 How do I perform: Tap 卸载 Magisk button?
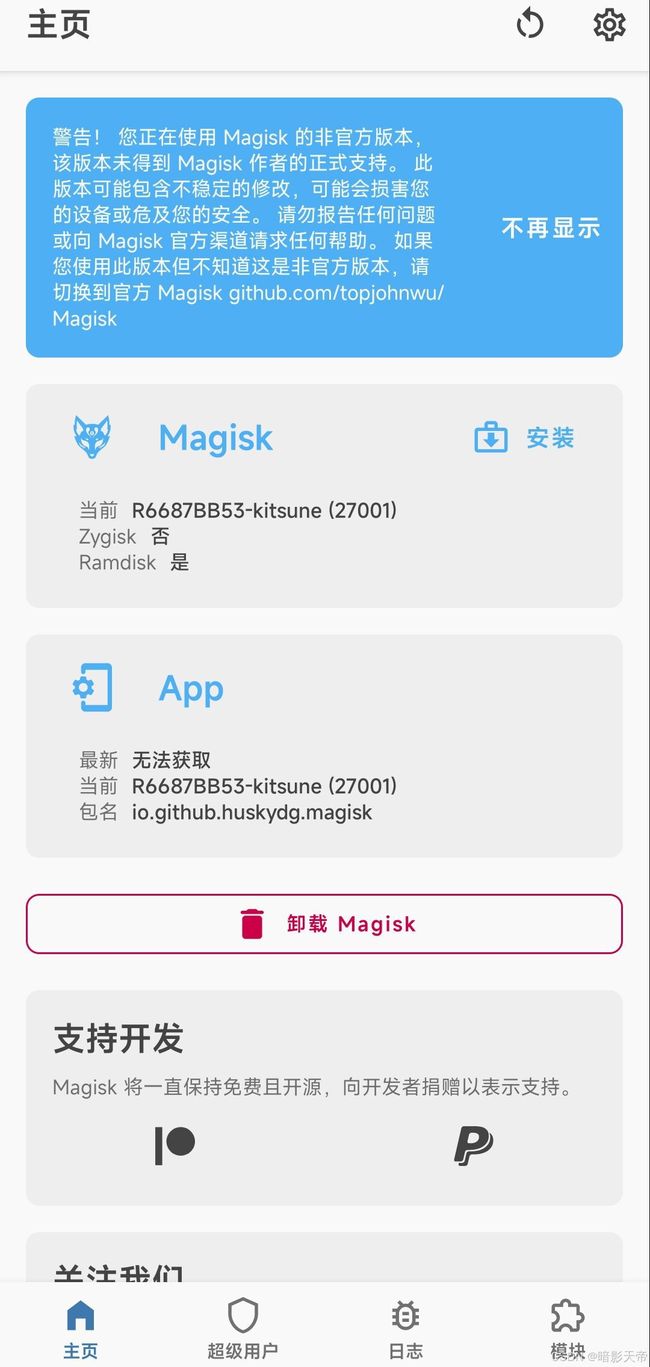324,924
